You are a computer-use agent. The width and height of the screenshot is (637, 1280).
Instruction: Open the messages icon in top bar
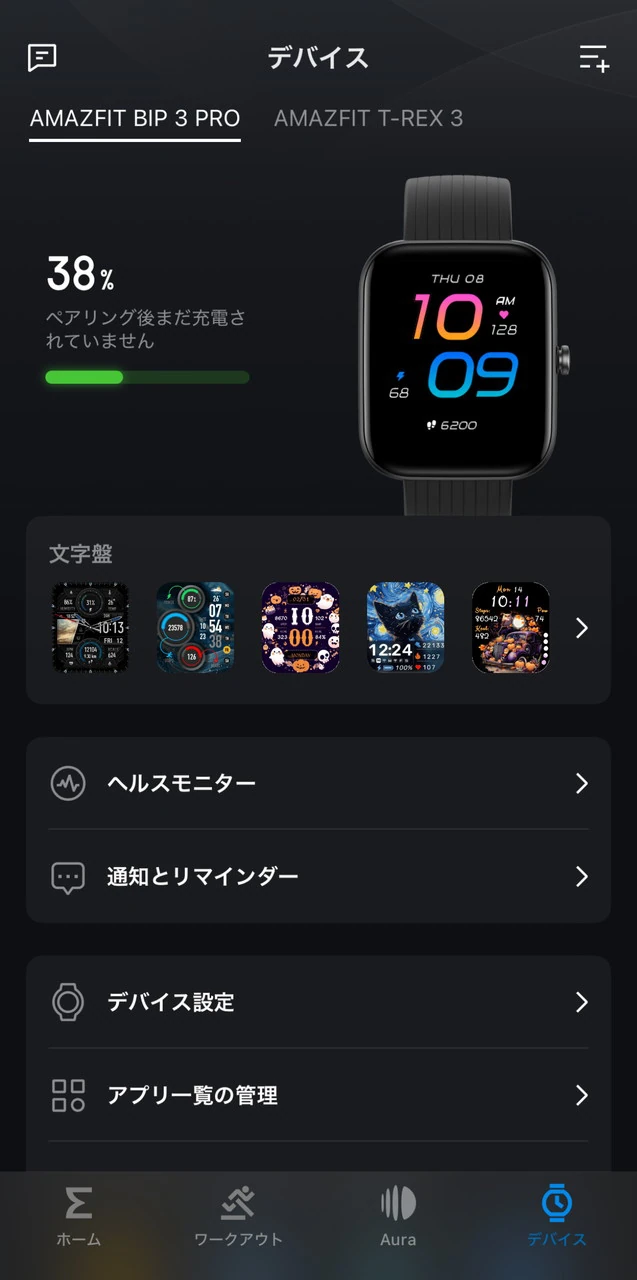(42, 58)
